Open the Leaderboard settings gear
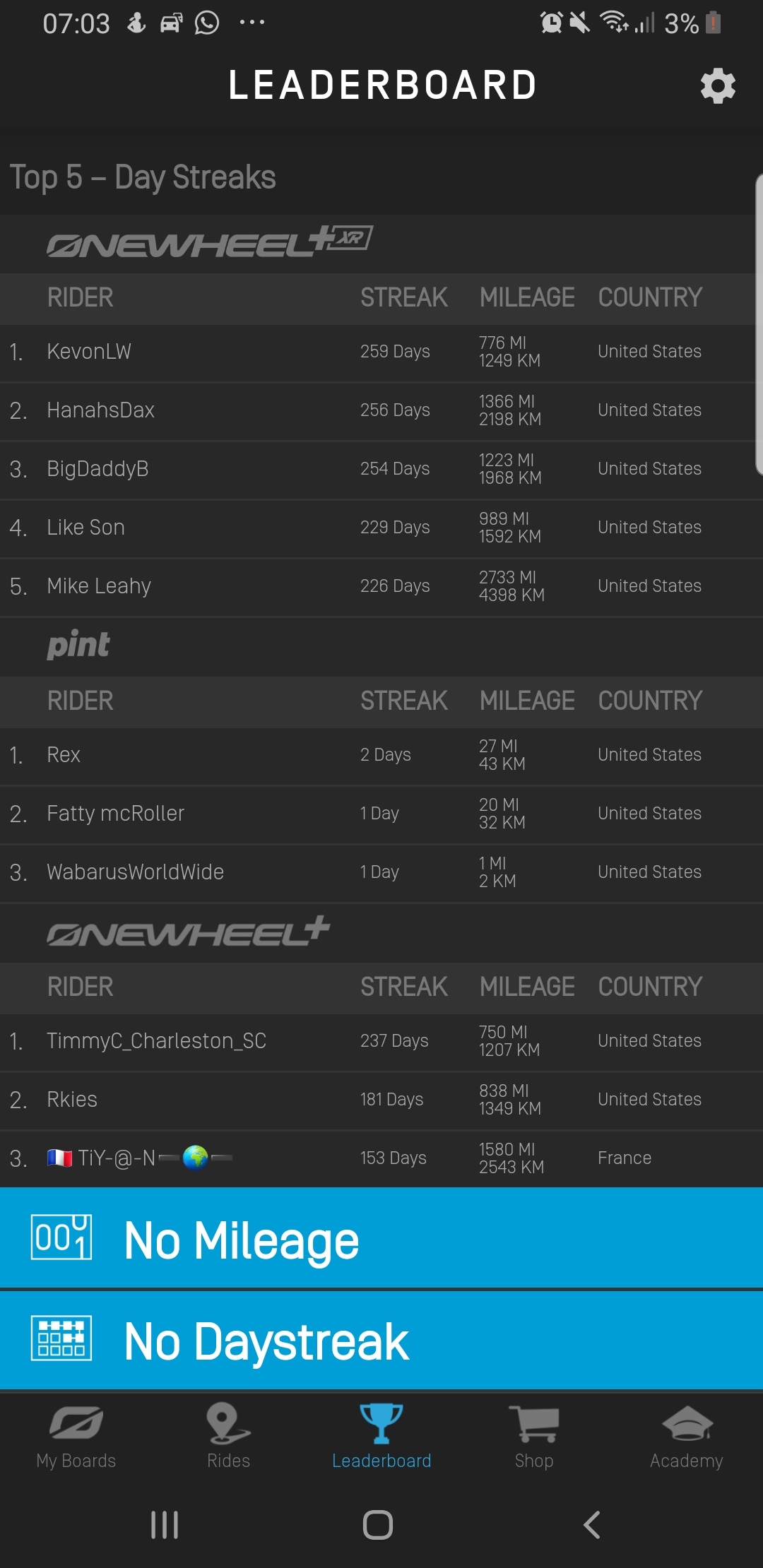Screen dimensions: 763x1568 point(718,85)
